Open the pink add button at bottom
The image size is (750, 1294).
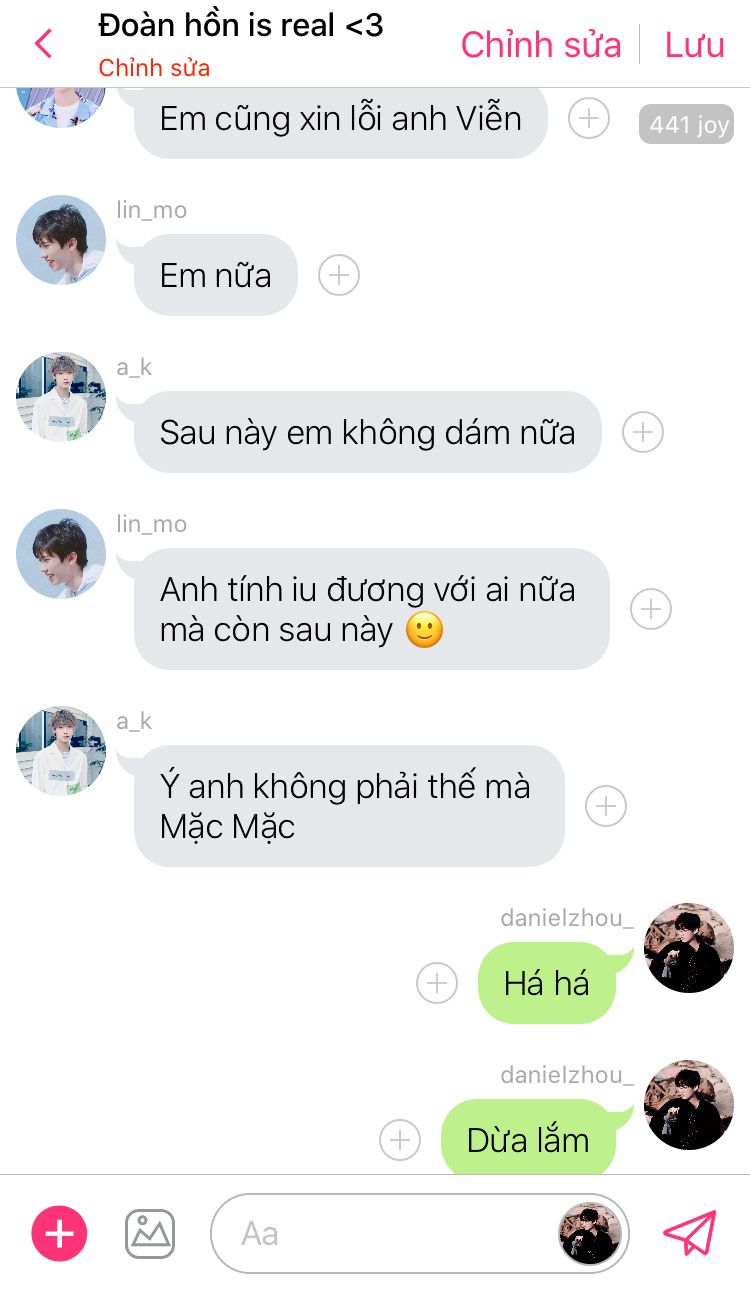pos(60,1234)
